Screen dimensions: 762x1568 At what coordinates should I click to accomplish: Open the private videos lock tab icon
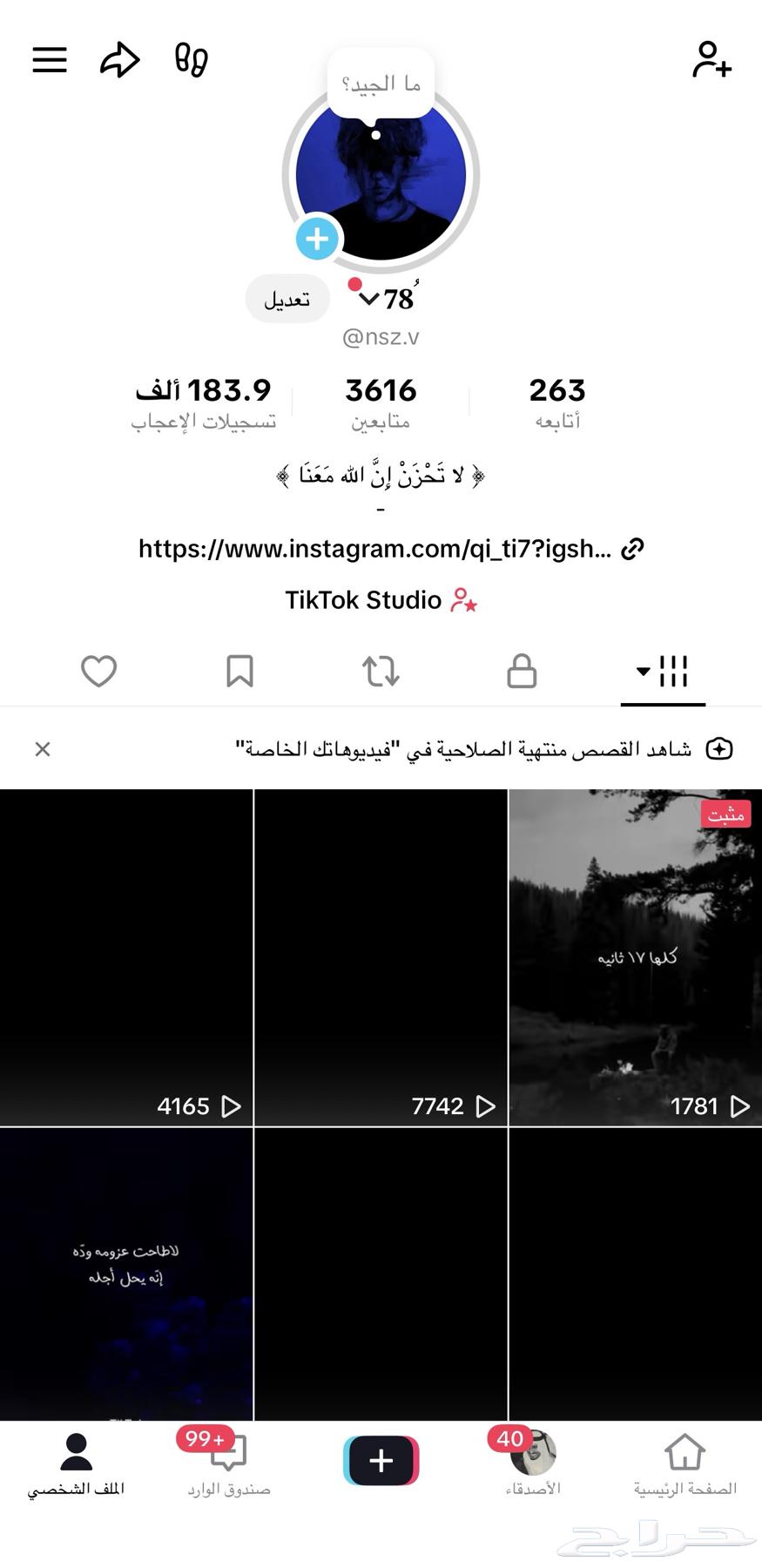click(522, 671)
